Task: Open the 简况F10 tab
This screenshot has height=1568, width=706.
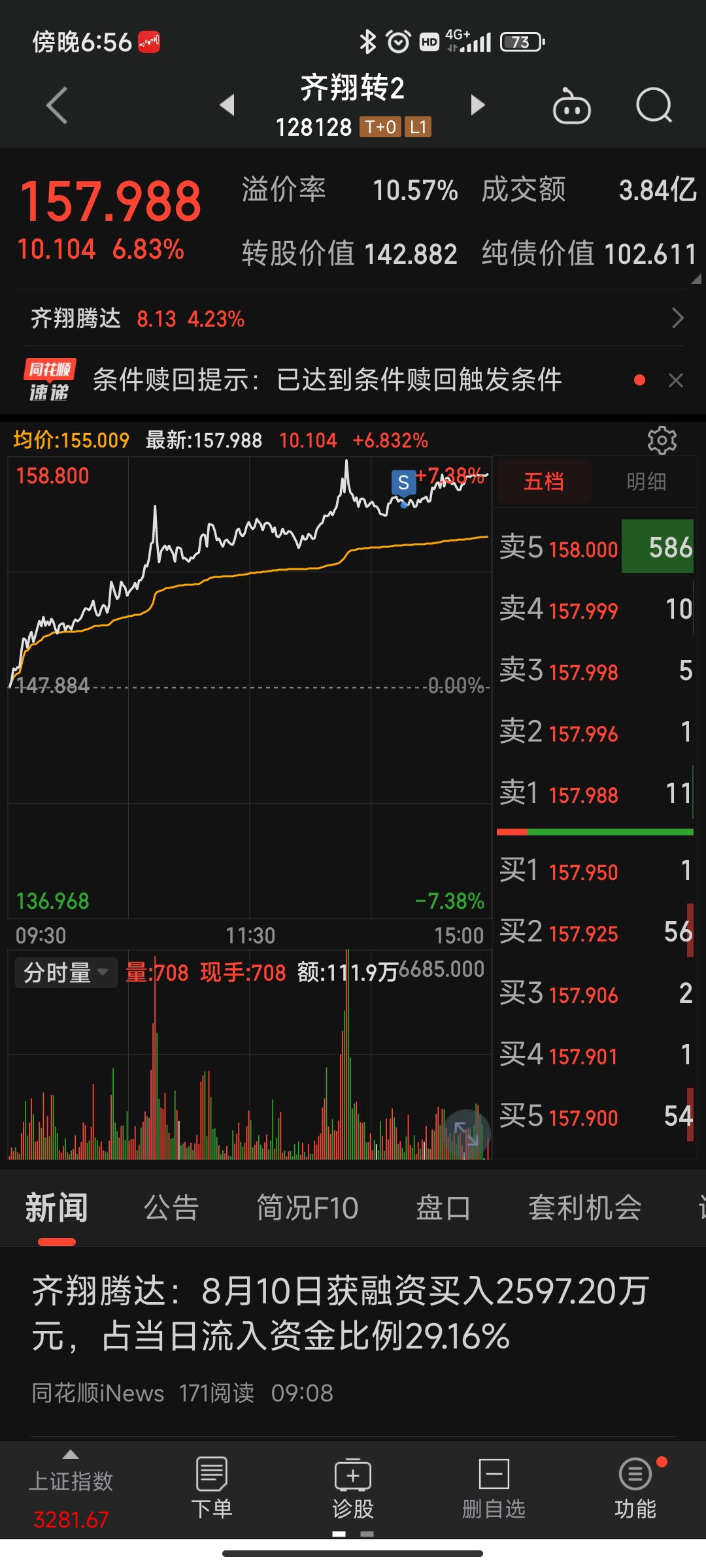Action: [307, 1208]
